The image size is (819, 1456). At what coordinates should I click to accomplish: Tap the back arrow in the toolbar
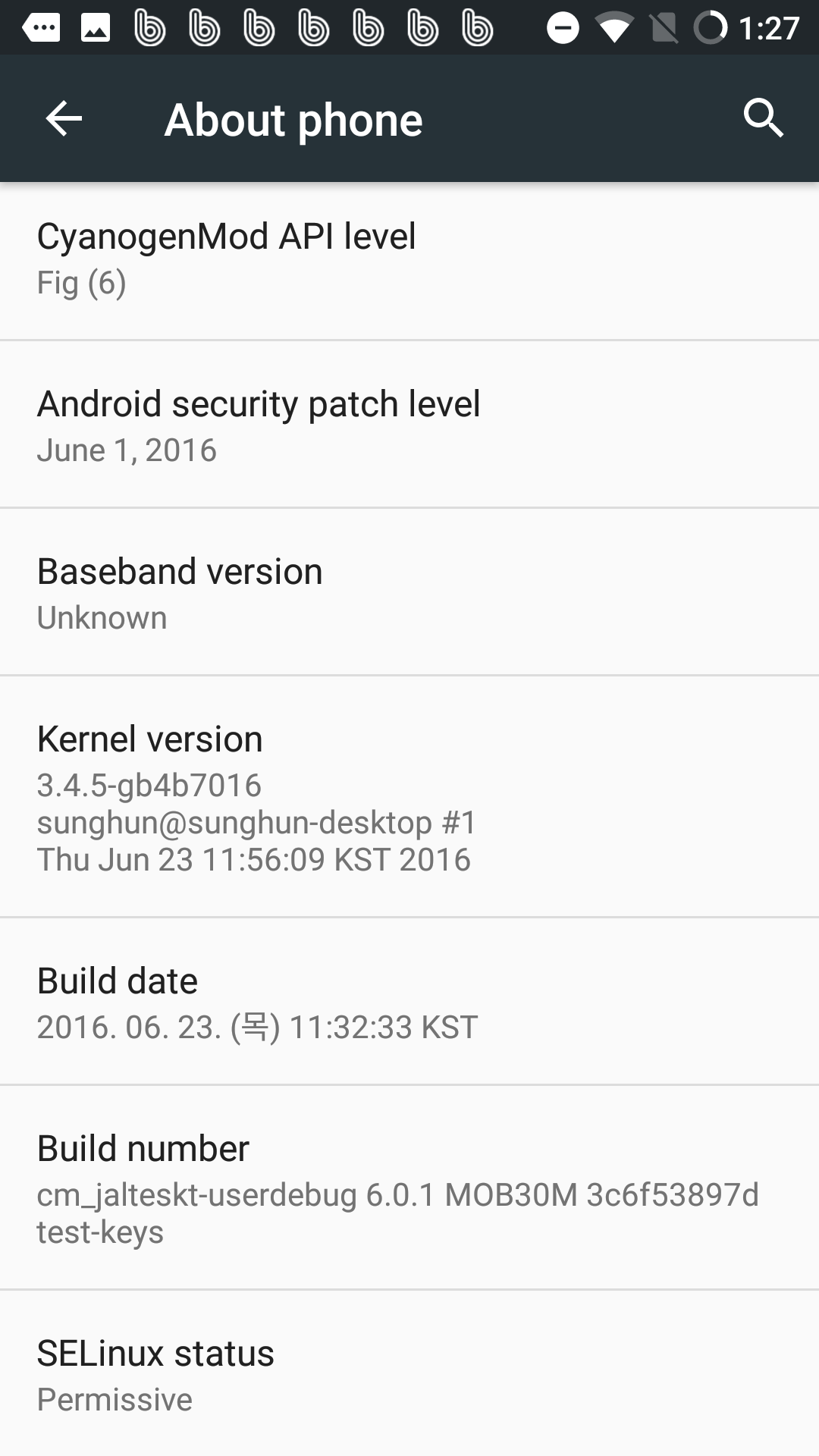pos(61,118)
